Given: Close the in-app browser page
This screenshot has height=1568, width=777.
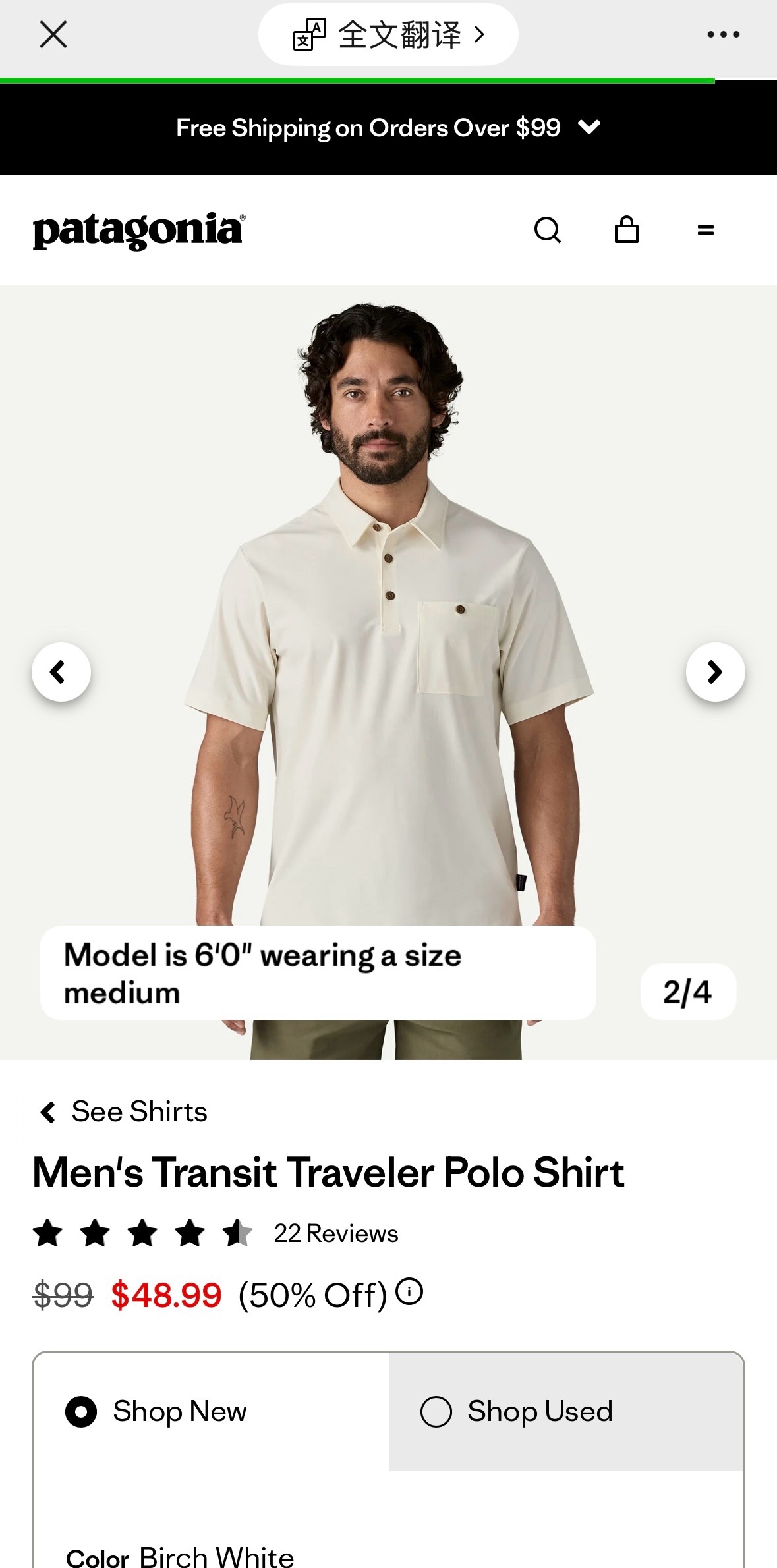Looking at the screenshot, I should click(x=53, y=34).
